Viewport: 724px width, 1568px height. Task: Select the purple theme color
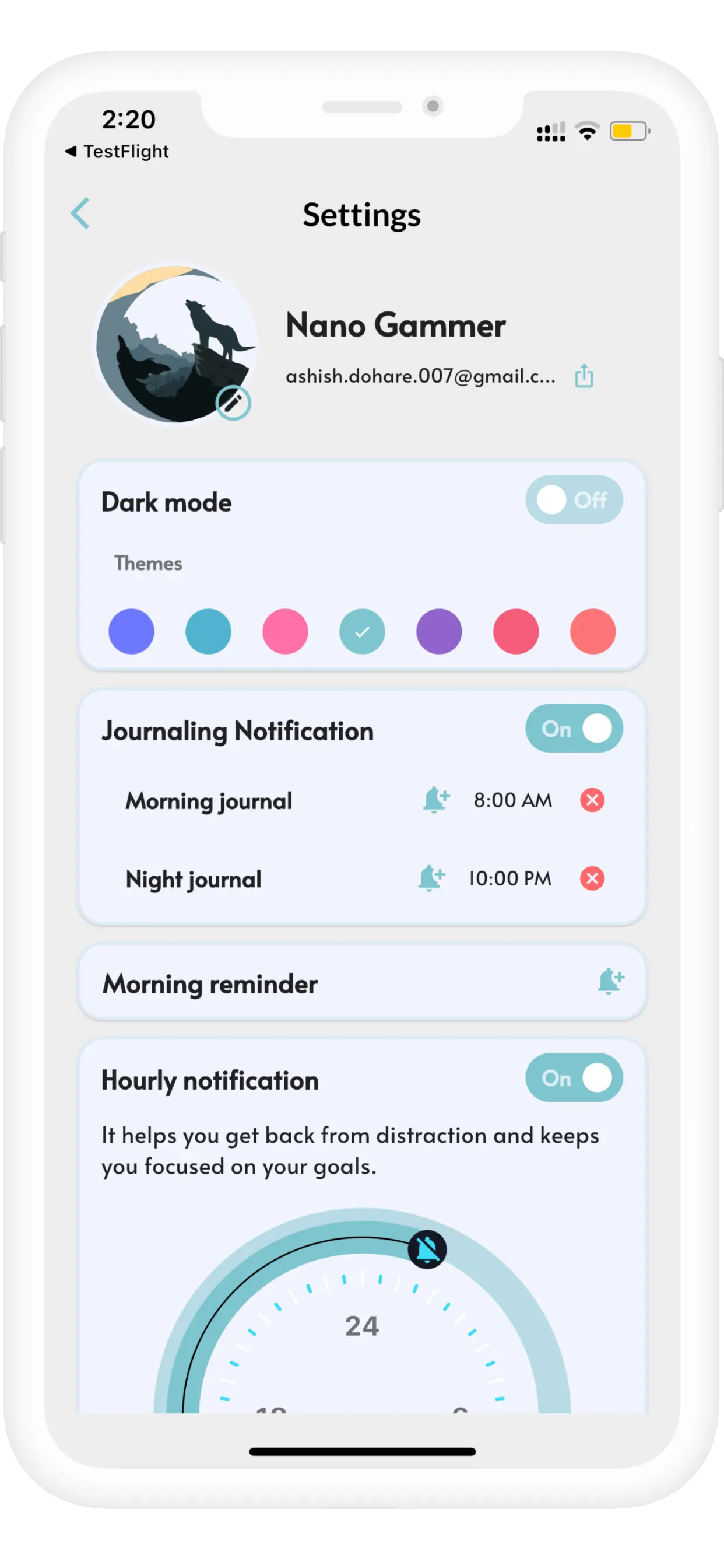[x=439, y=631]
